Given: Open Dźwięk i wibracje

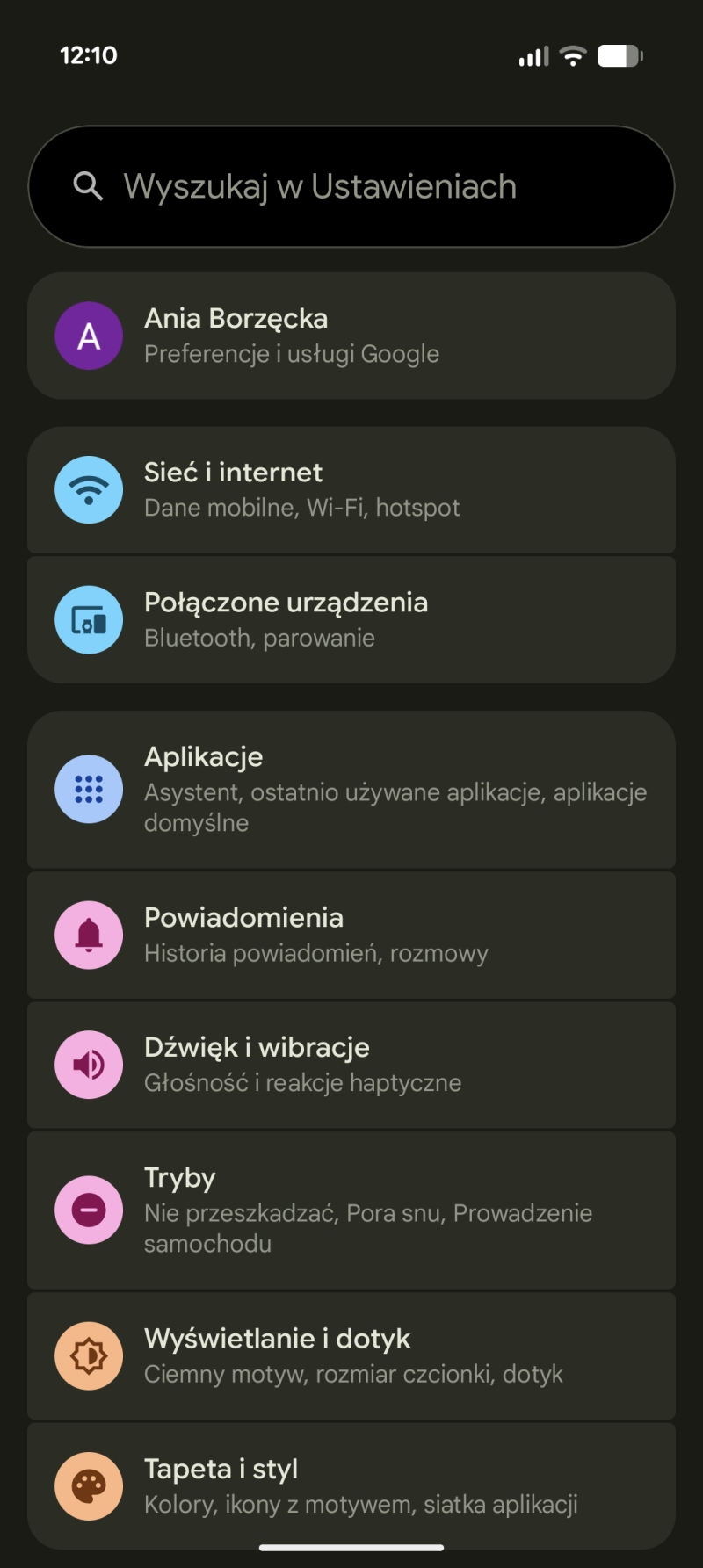Looking at the screenshot, I should [x=351, y=1065].
